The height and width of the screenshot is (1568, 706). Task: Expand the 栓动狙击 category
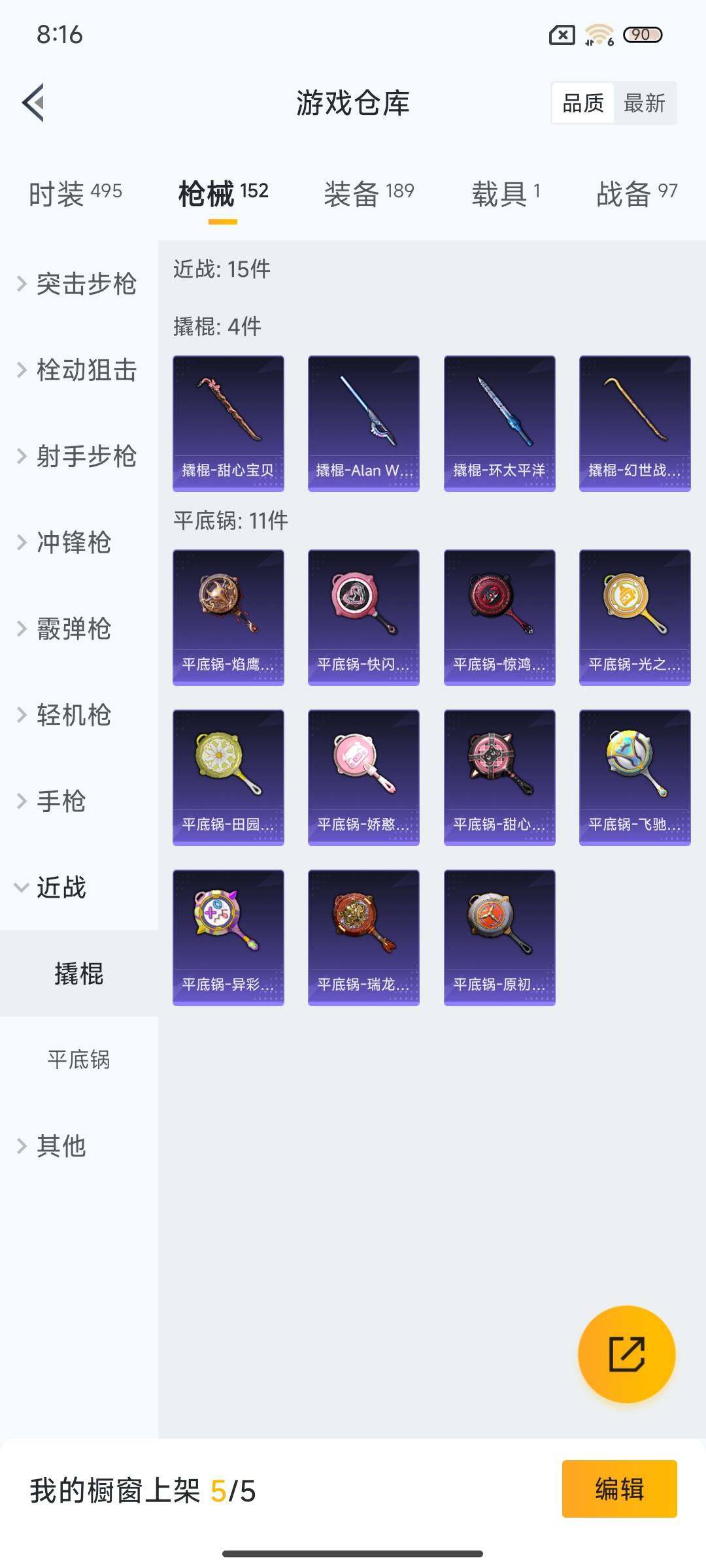tap(78, 370)
